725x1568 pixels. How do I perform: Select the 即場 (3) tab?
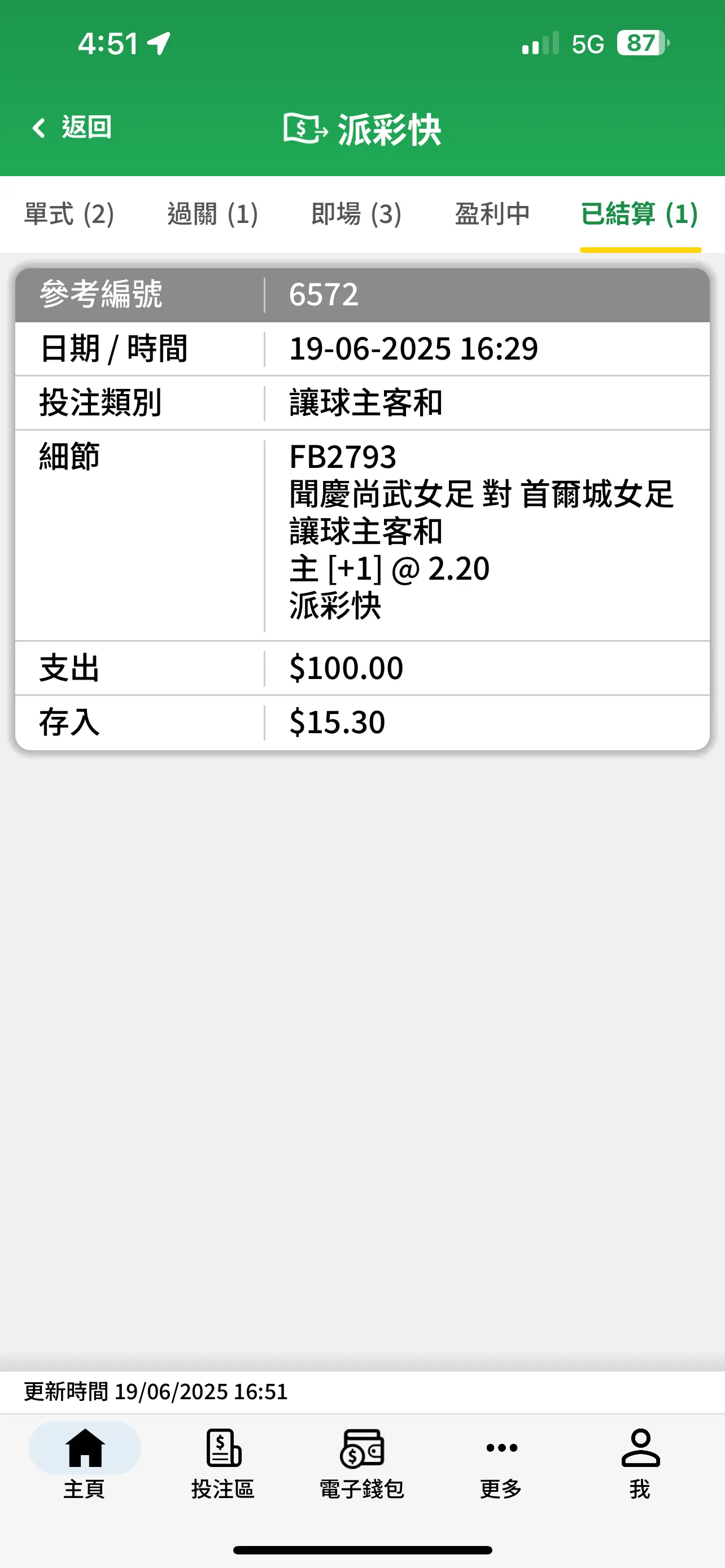tap(356, 214)
